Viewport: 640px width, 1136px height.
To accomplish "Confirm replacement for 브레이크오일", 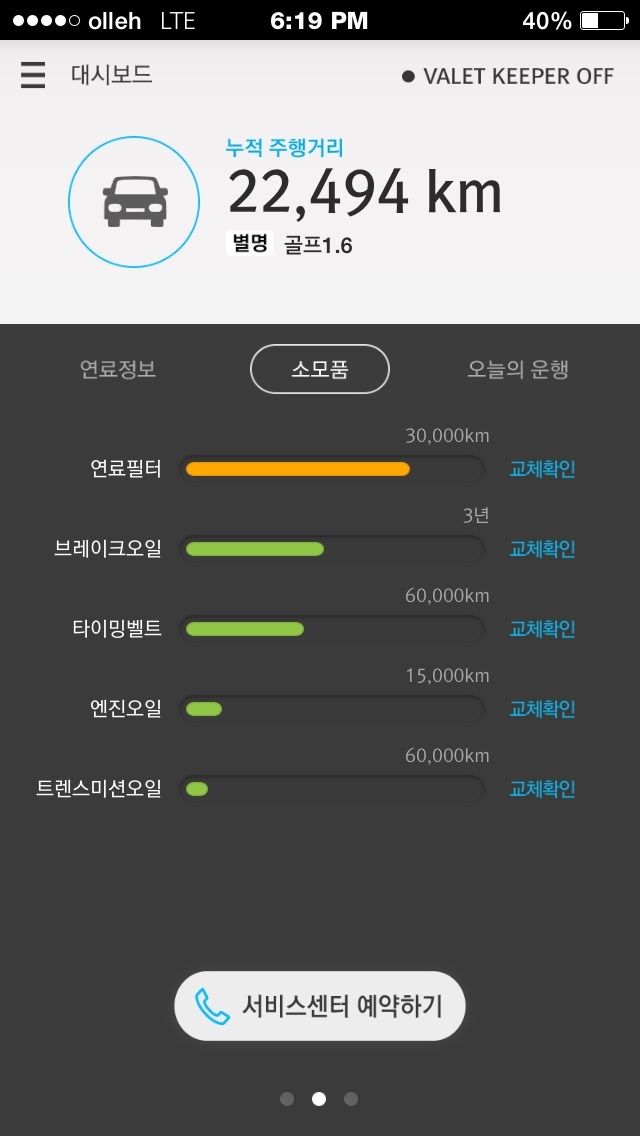I will click(542, 549).
